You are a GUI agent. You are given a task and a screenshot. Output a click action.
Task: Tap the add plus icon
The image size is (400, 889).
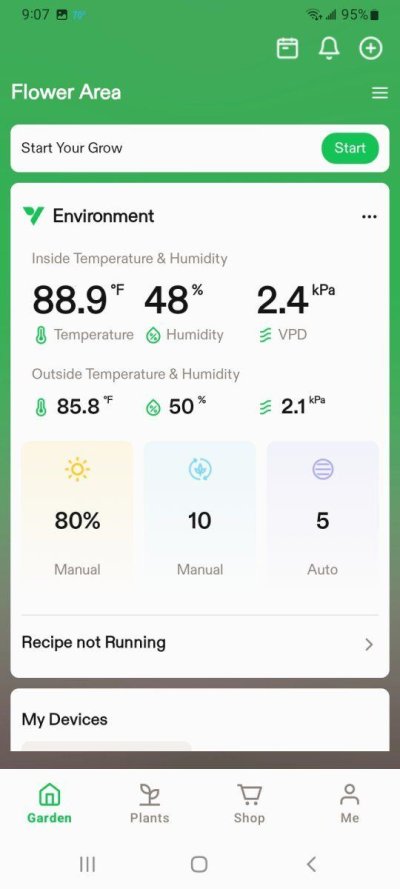coord(371,49)
